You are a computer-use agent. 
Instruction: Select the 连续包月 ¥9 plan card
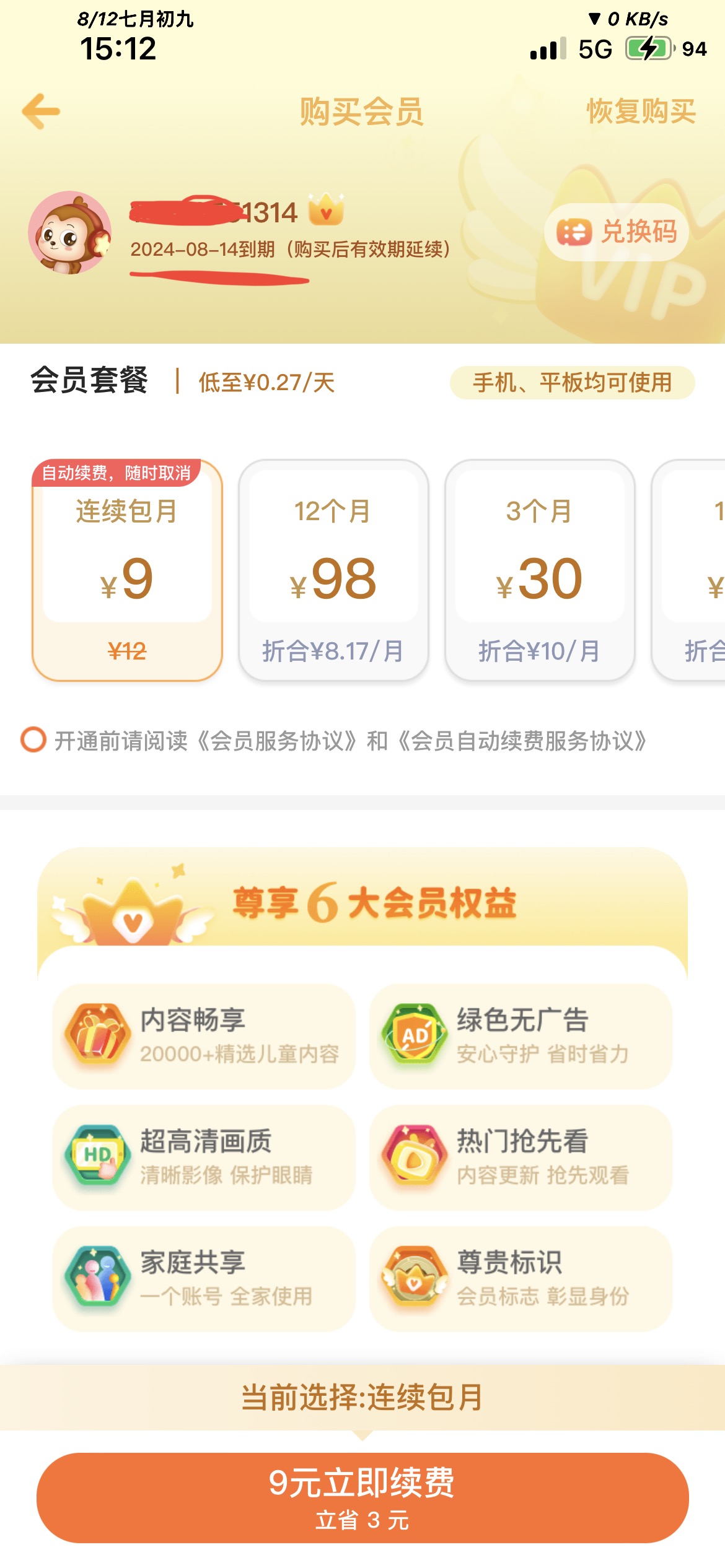pyautogui.click(x=127, y=570)
